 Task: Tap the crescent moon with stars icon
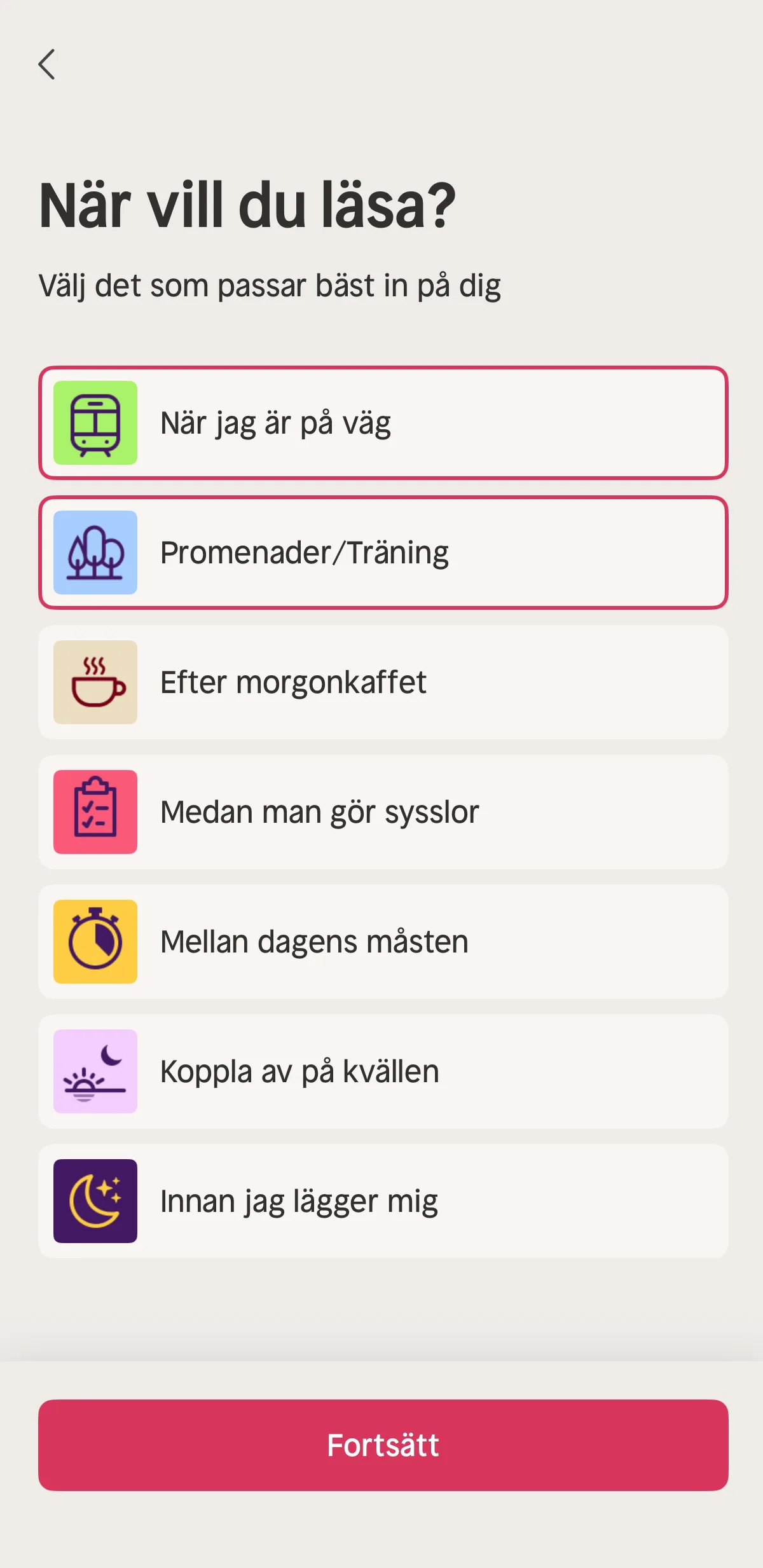95,1200
